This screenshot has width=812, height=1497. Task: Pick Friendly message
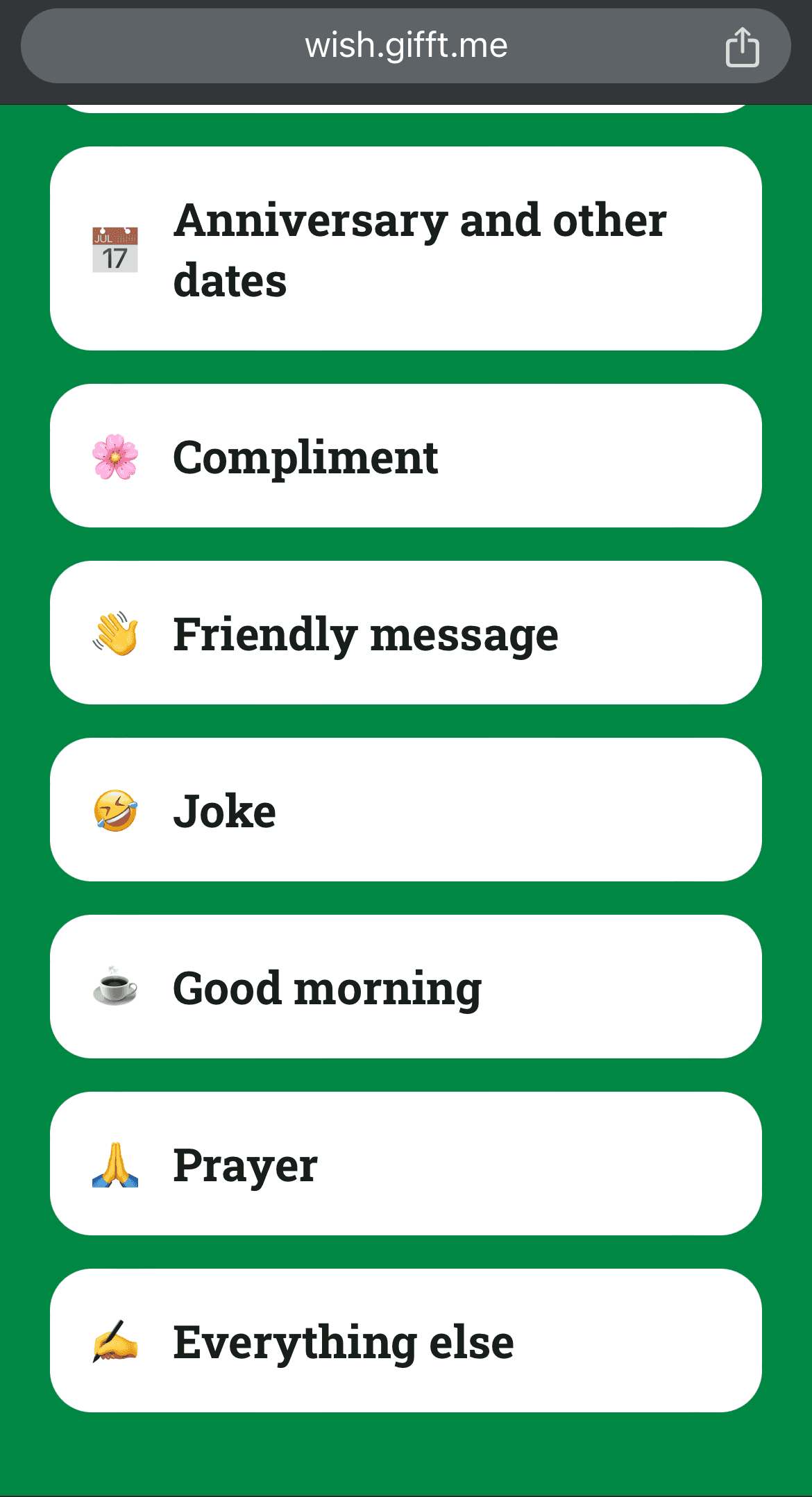(406, 633)
